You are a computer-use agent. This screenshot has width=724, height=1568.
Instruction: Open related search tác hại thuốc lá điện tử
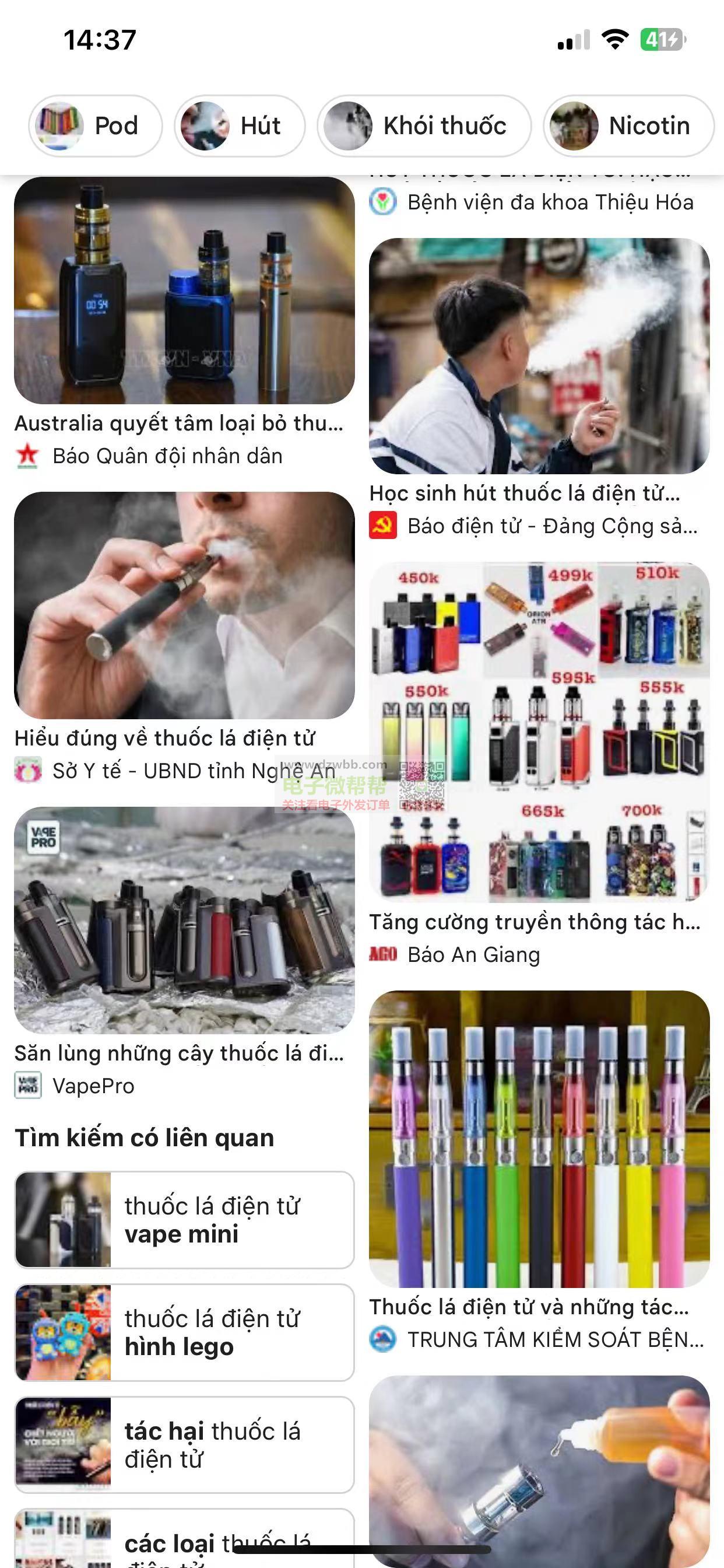184,1444
